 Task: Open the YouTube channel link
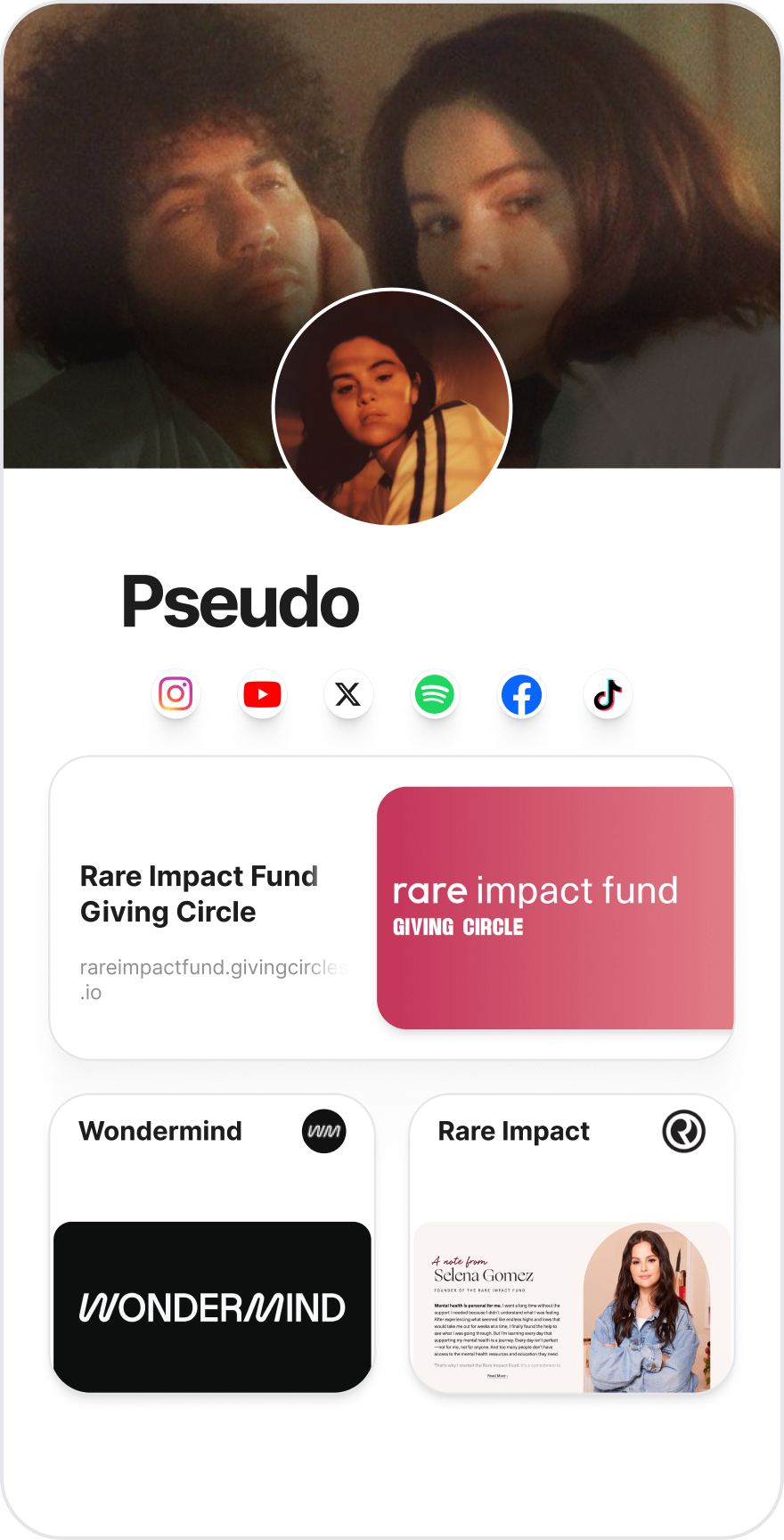262,694
